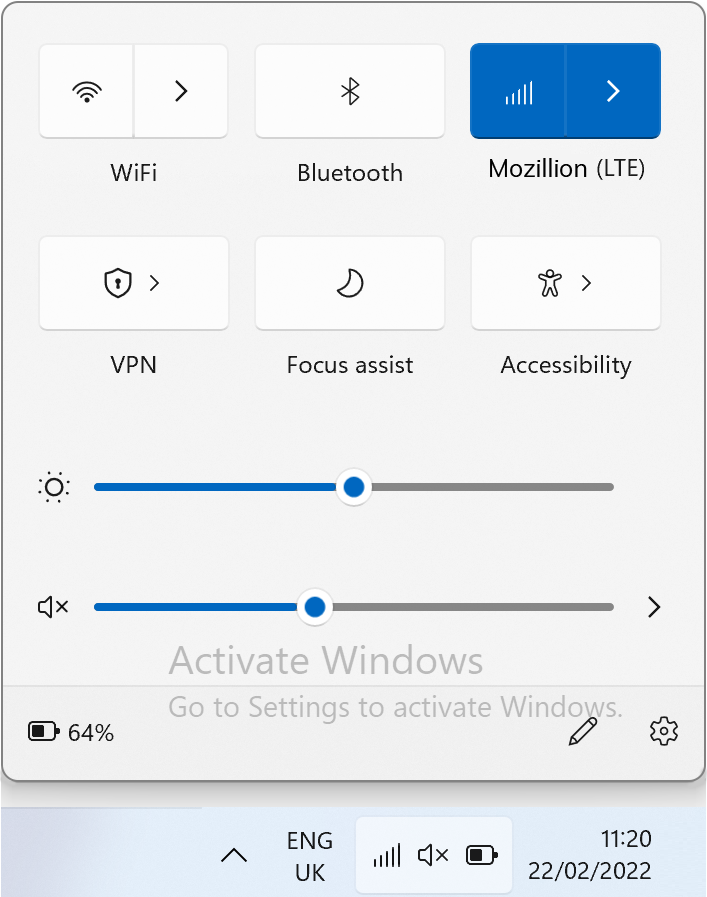
Task: Unmute the speaker icon beside volume slider
Action: 52,607
